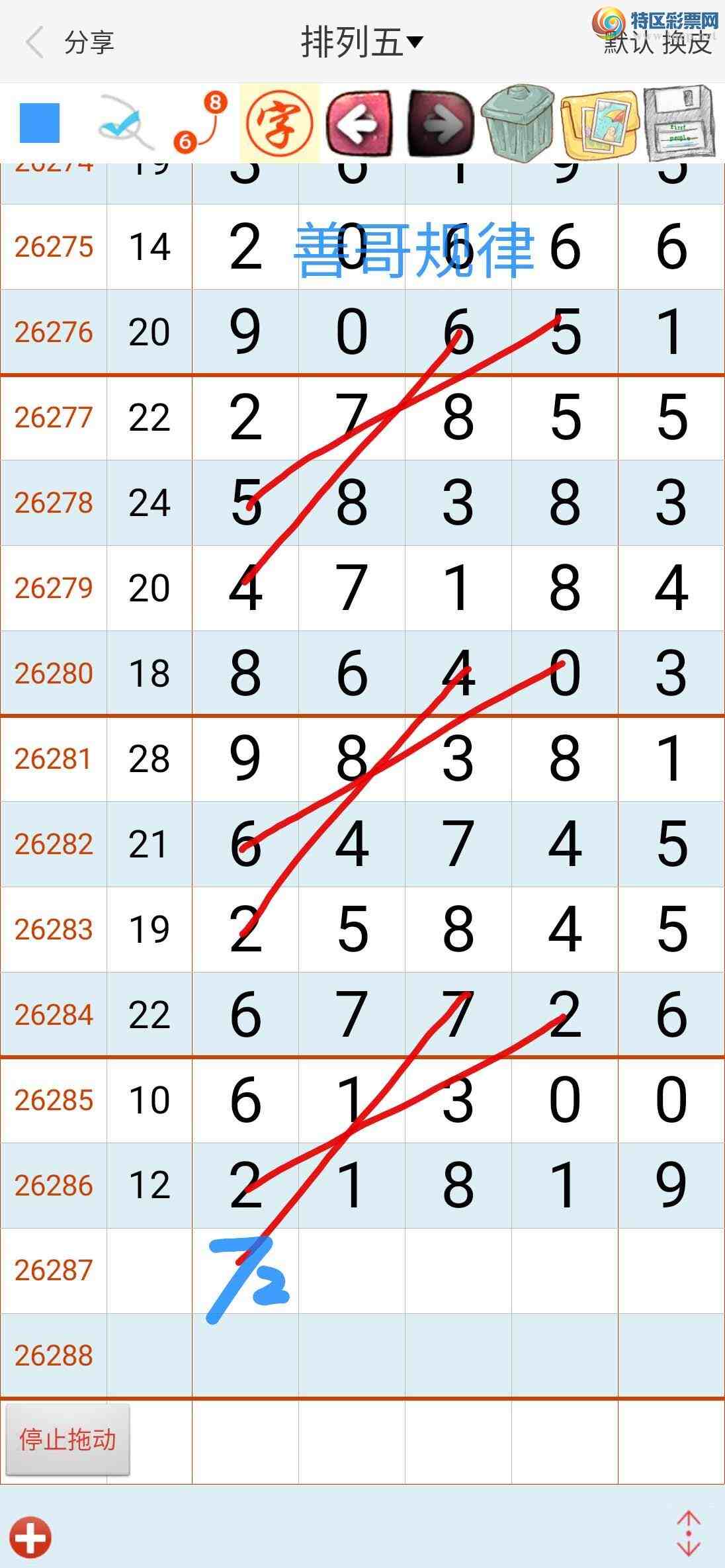Select the number connecting line tool

(x=200, y=122)
